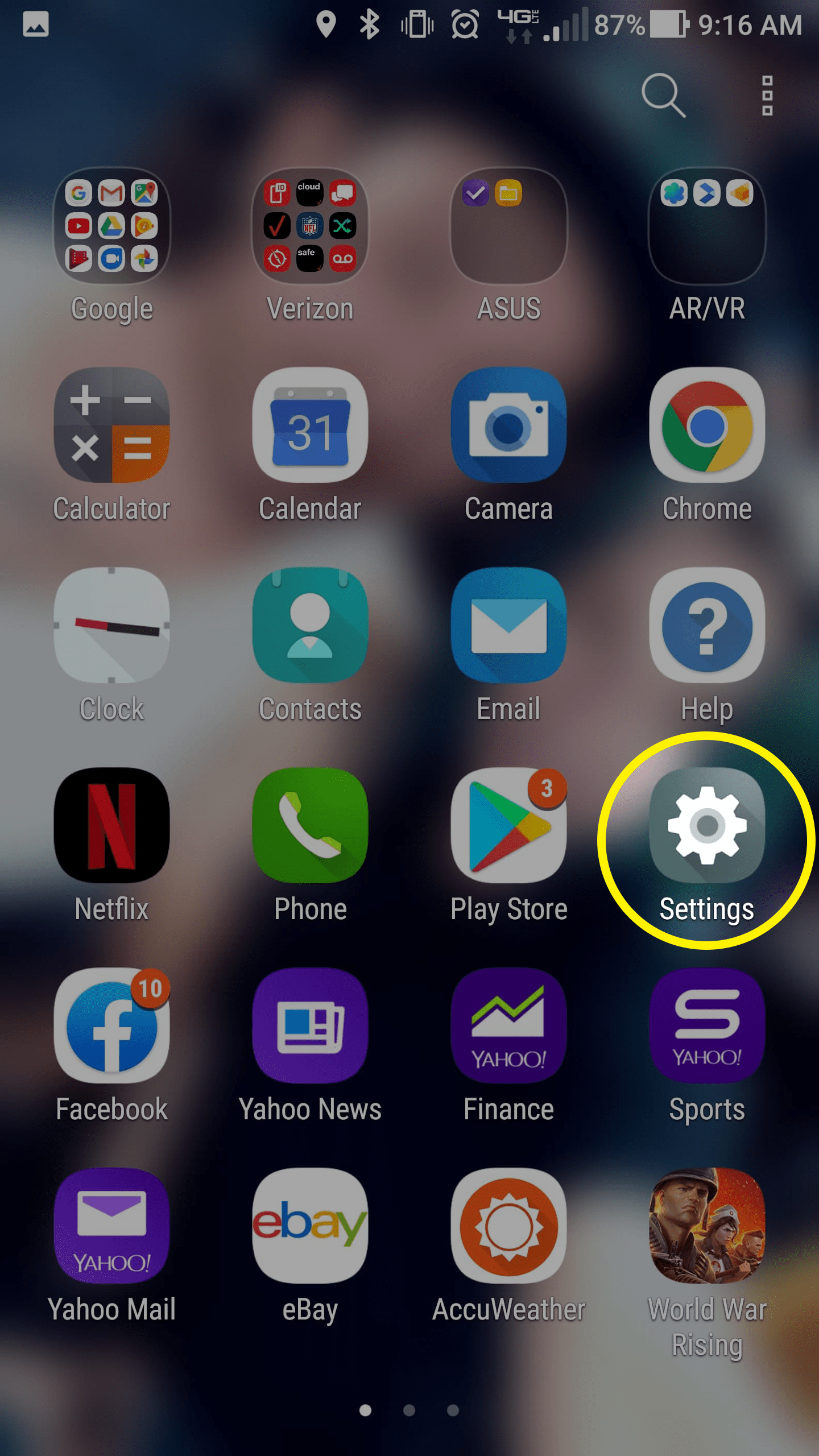Open the ASUS folder
This screenshot has width=819, height=1456.
click(x=508, y=226)
